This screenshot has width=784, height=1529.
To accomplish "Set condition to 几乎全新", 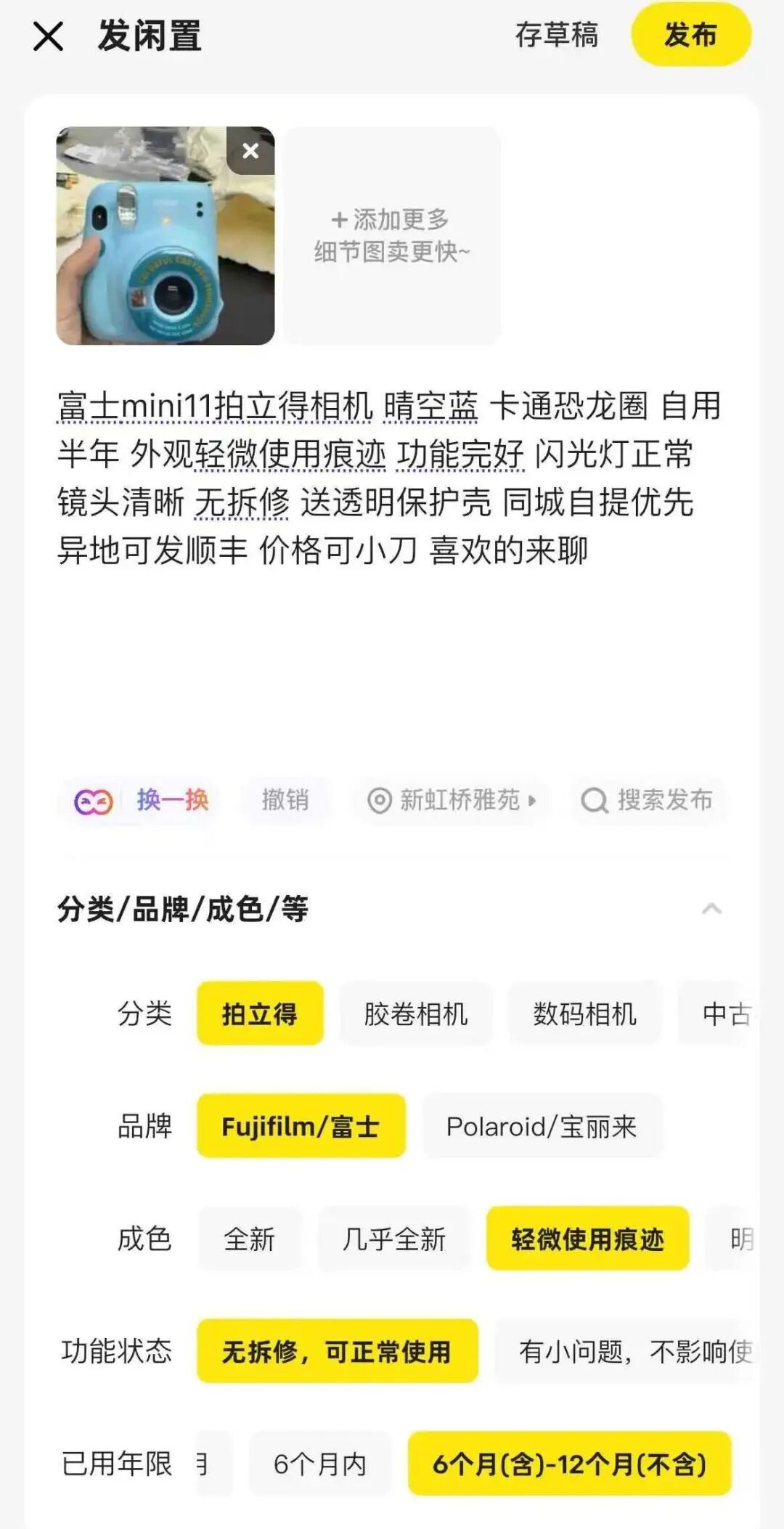I will tap(393, 1239).
